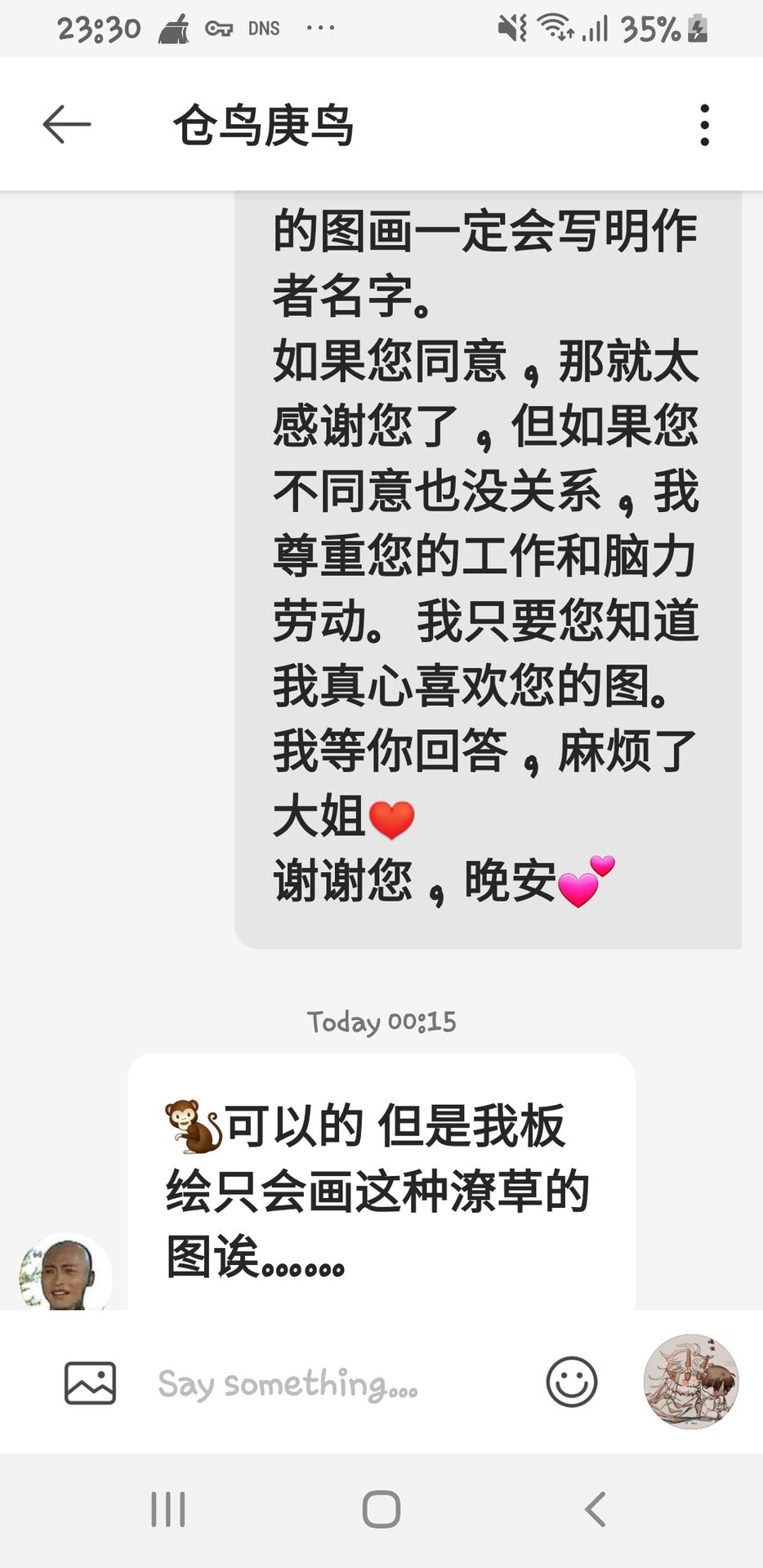Open the sender's profile avatar
Viewport: 763px width, 1568px height.
[x=65, y=1274]
